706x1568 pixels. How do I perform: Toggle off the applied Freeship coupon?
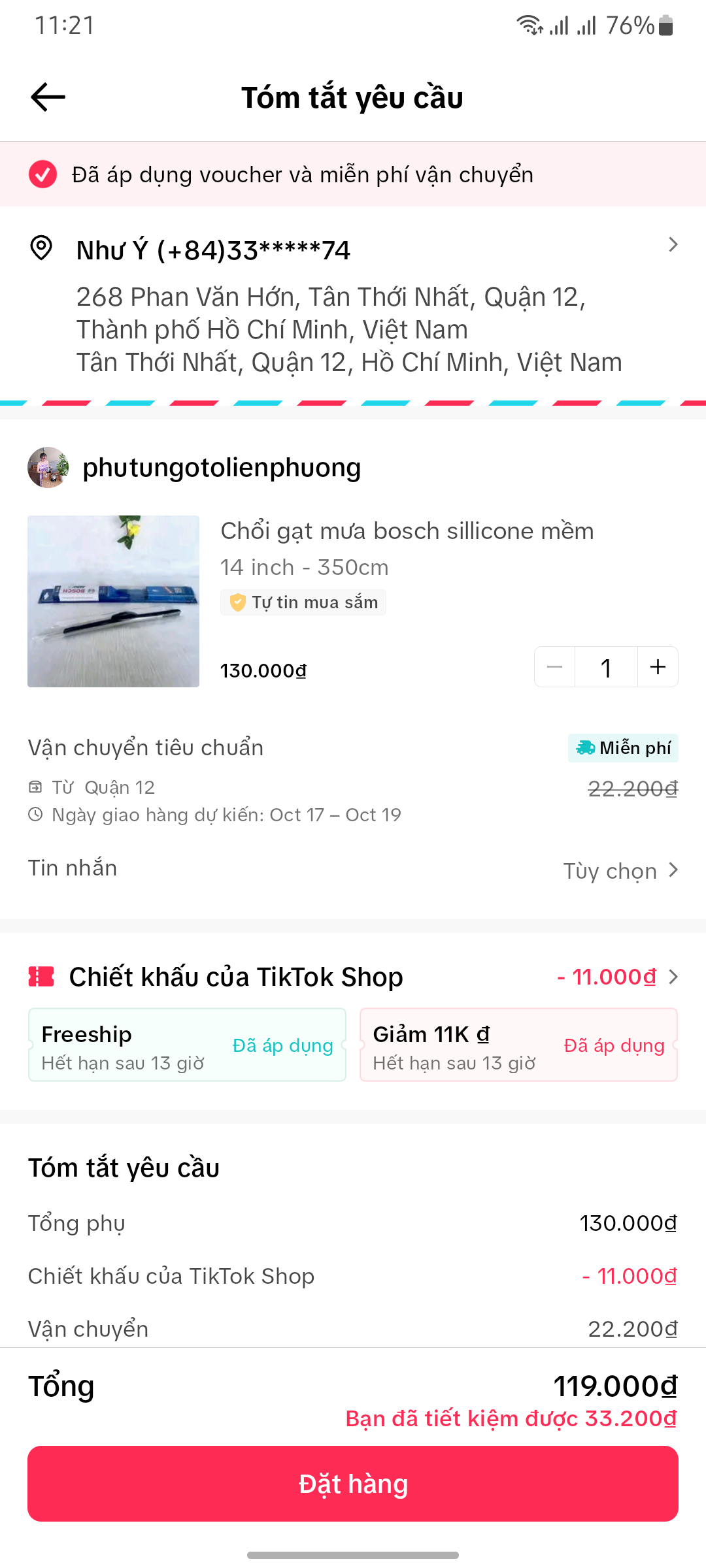(x=282, y=1045)
